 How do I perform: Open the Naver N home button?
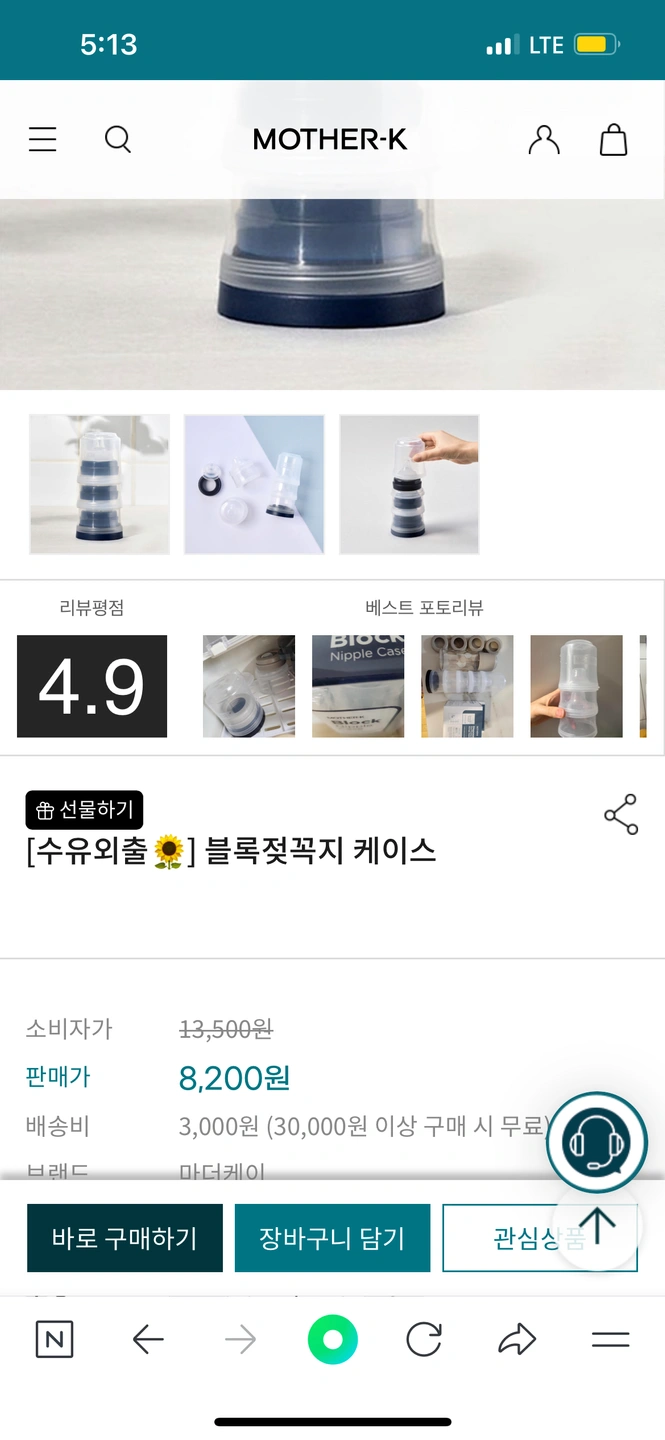point(54,1339)
